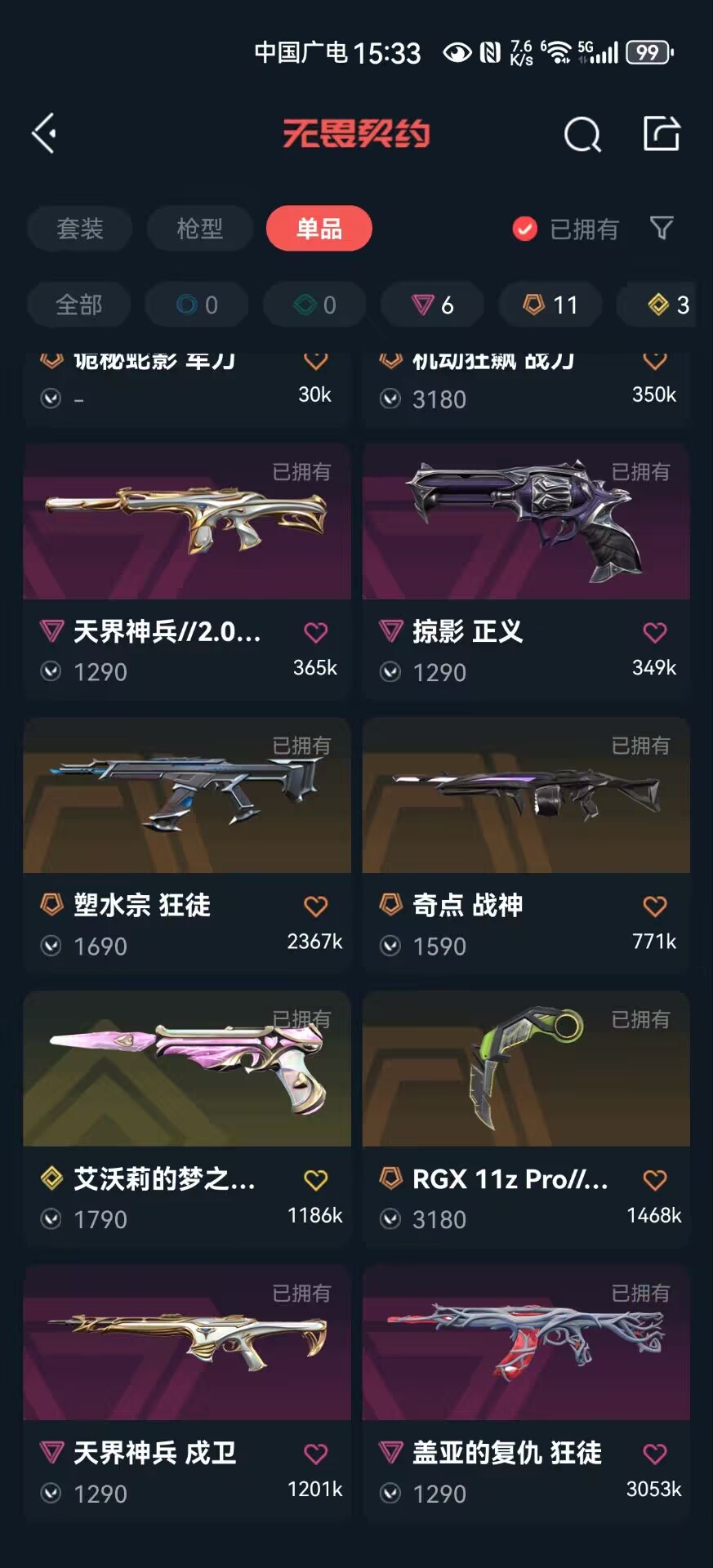The width and height of the screenshot is (713, 1568).
Task: Switch to the 枪型 tab
Action: tap(199, 229)
